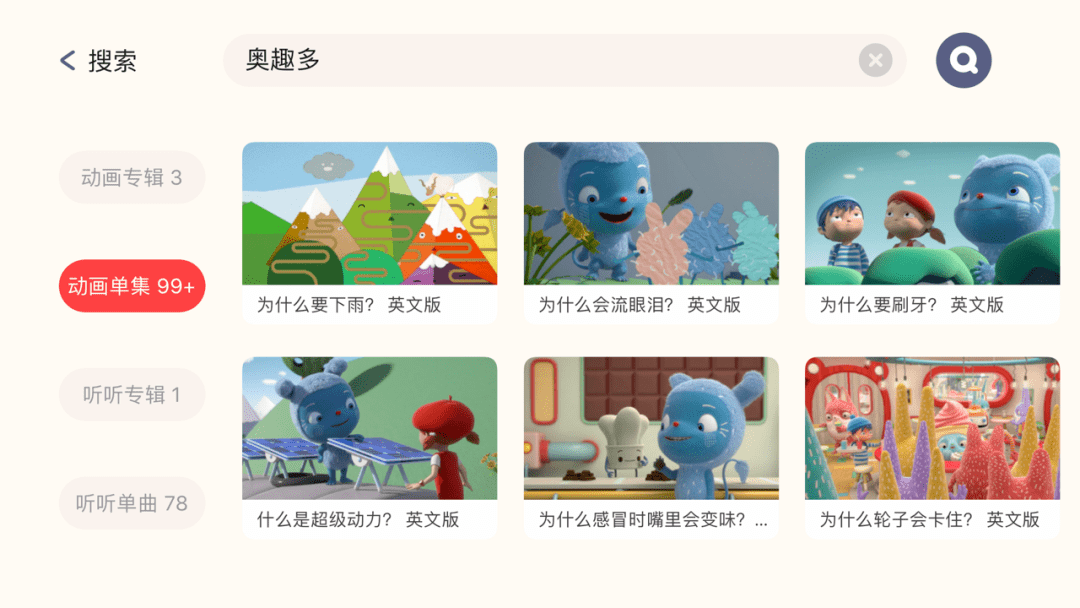Viewport: 1080px width, 608px height.
Task: Select the 动画单集 99+ tab
Action: pos(132,286)
